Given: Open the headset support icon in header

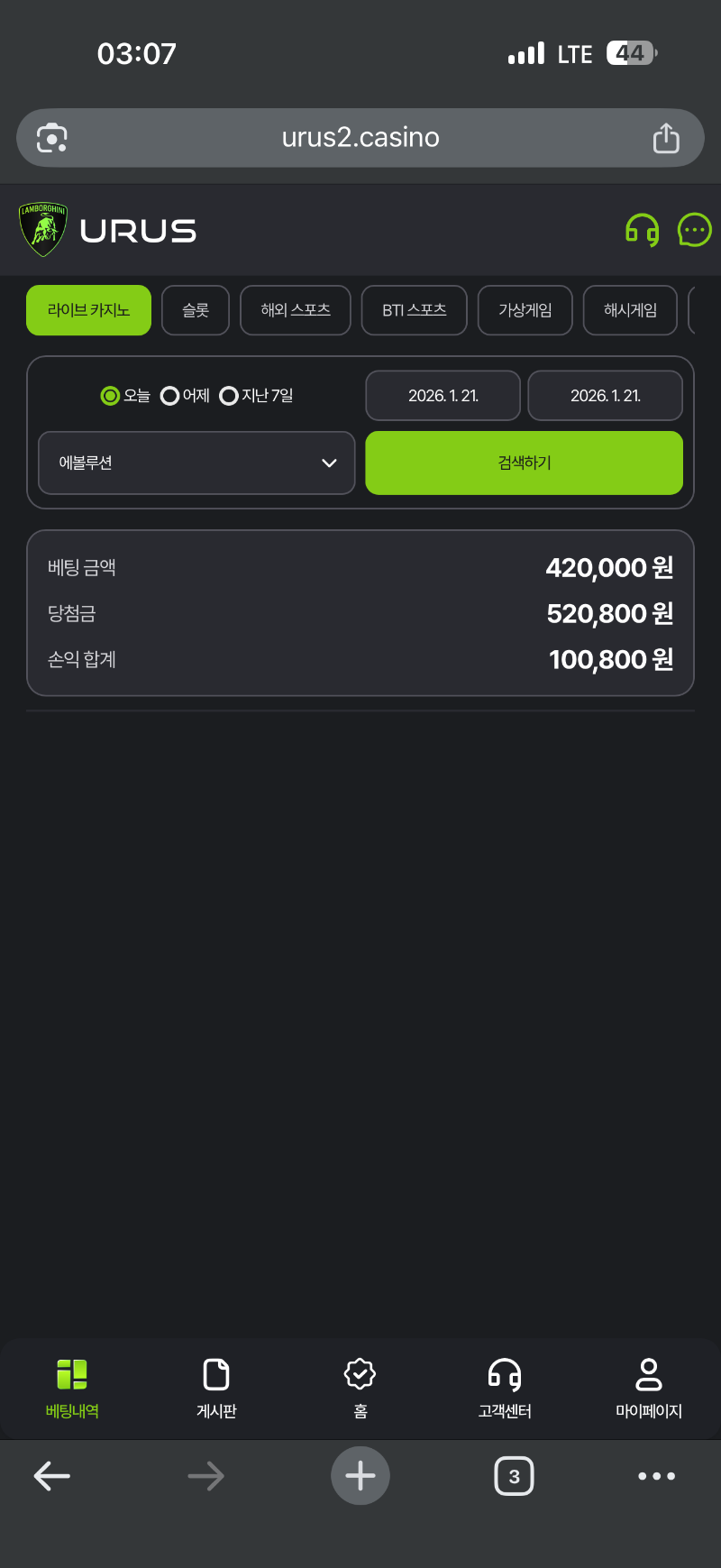Looking at the screenshot, I should pos(642,231).
